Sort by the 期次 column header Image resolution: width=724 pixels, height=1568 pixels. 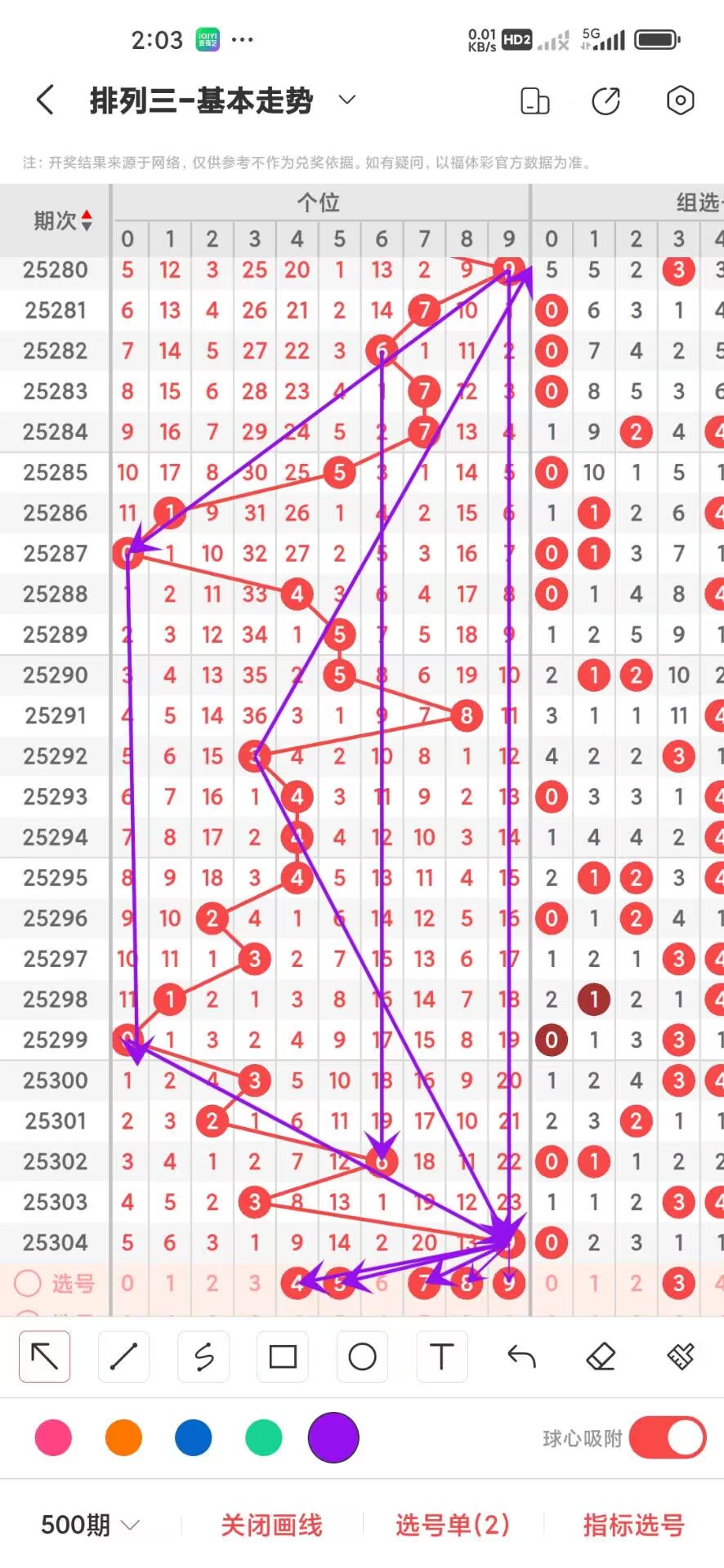62,220
